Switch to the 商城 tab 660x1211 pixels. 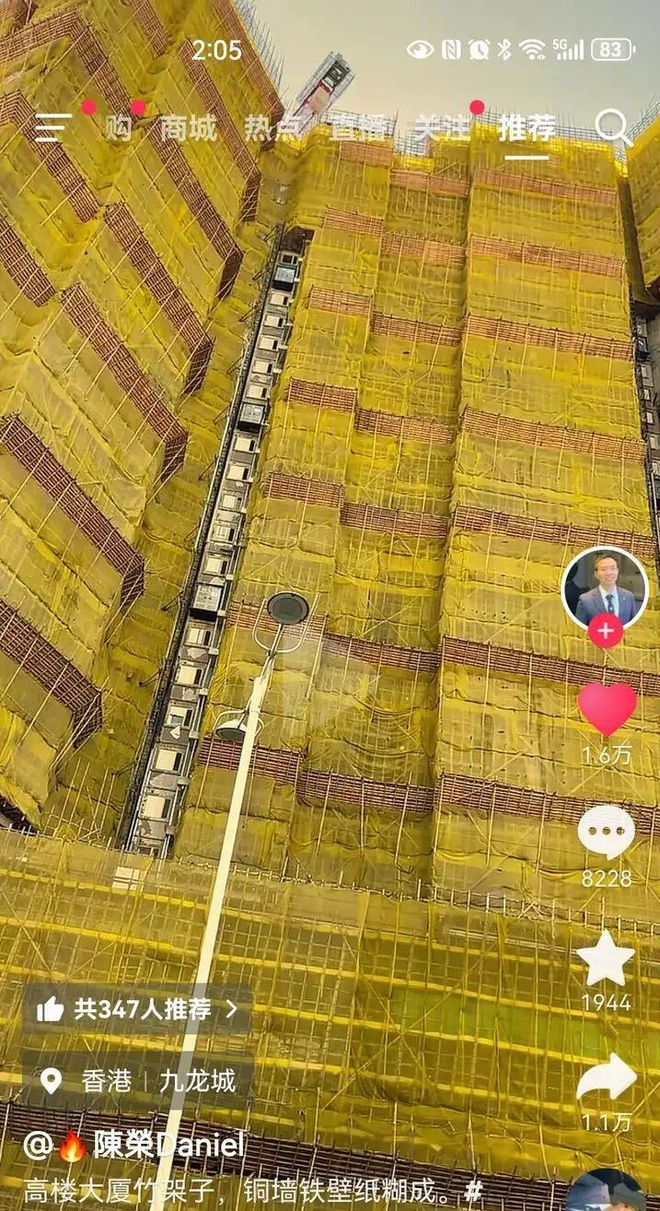(187, 128)
